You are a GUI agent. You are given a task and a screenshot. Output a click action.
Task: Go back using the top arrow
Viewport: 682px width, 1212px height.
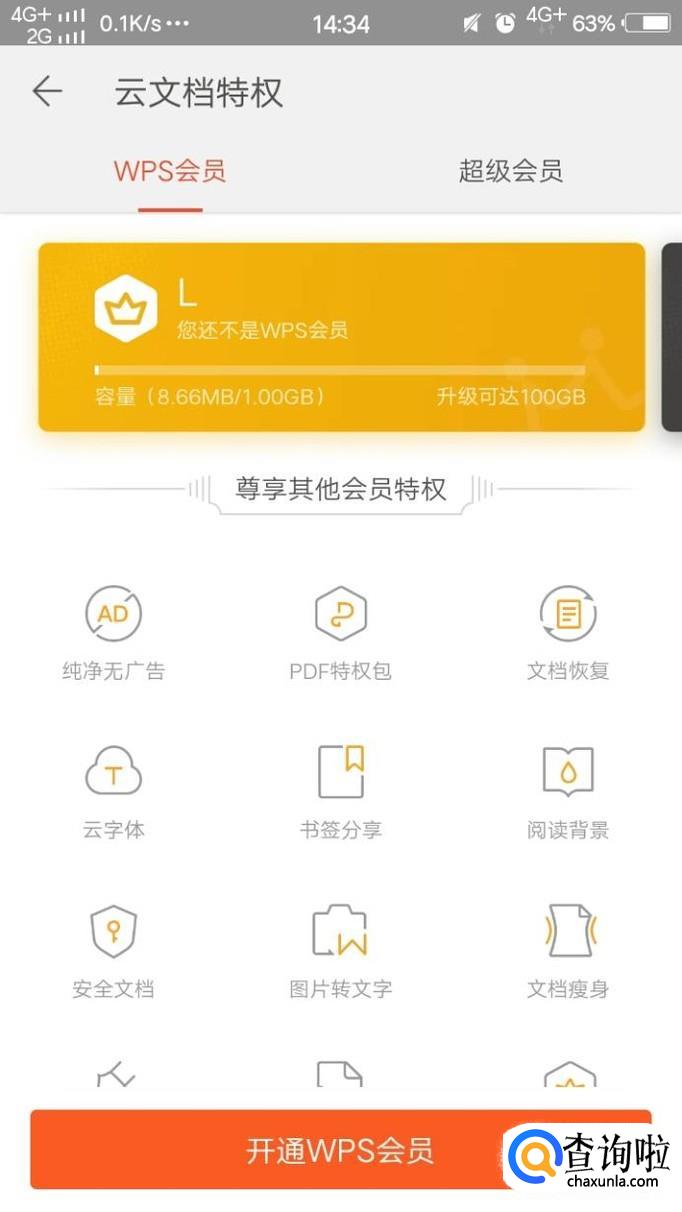click(47, 92)
